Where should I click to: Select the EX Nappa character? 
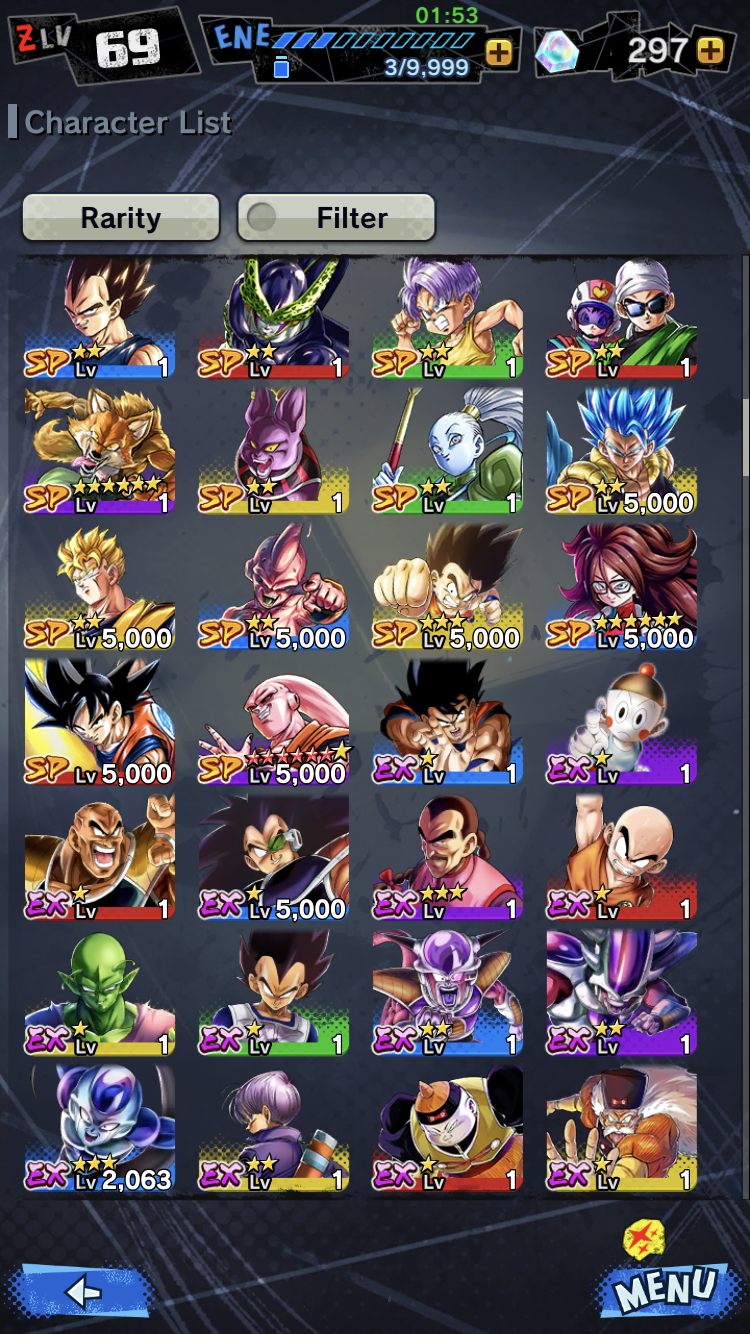(x=100, y=858)
